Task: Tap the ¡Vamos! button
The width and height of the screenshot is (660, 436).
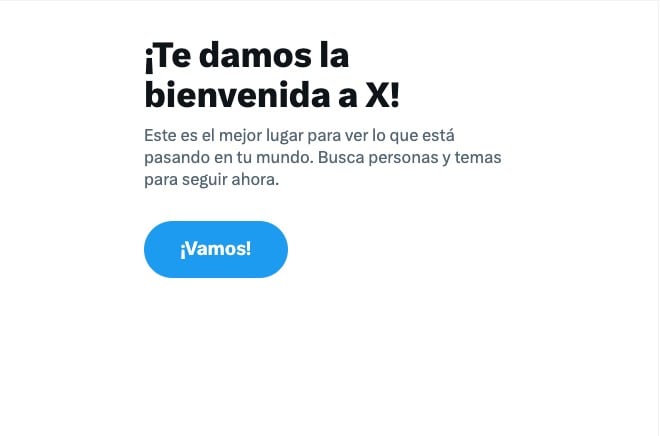Action: (216, 249)
